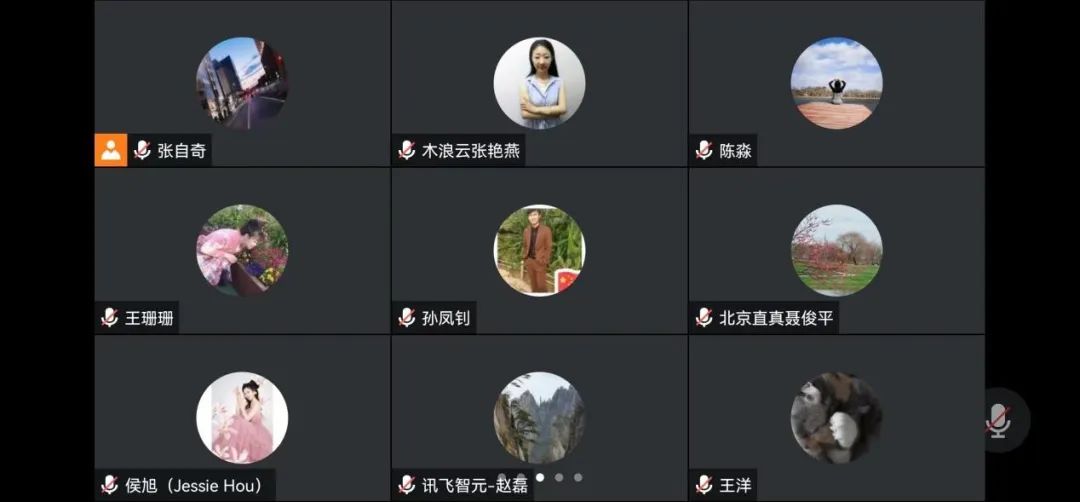This screenshot has height=502, width=1080.
Task: Tap 陈淼's participant tile
Action: 836,83
